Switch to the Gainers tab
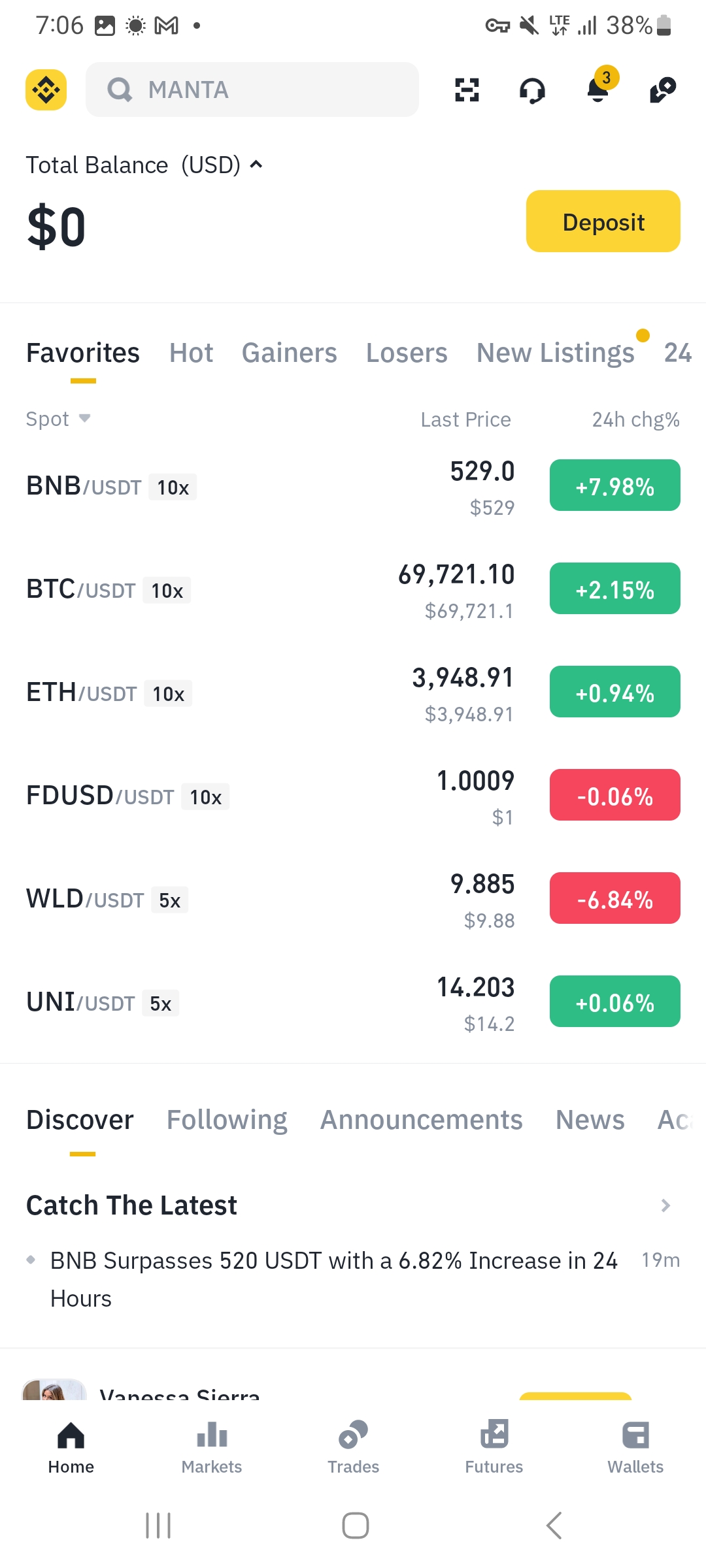Screen dimensions: 706x1568 [289, 353]
